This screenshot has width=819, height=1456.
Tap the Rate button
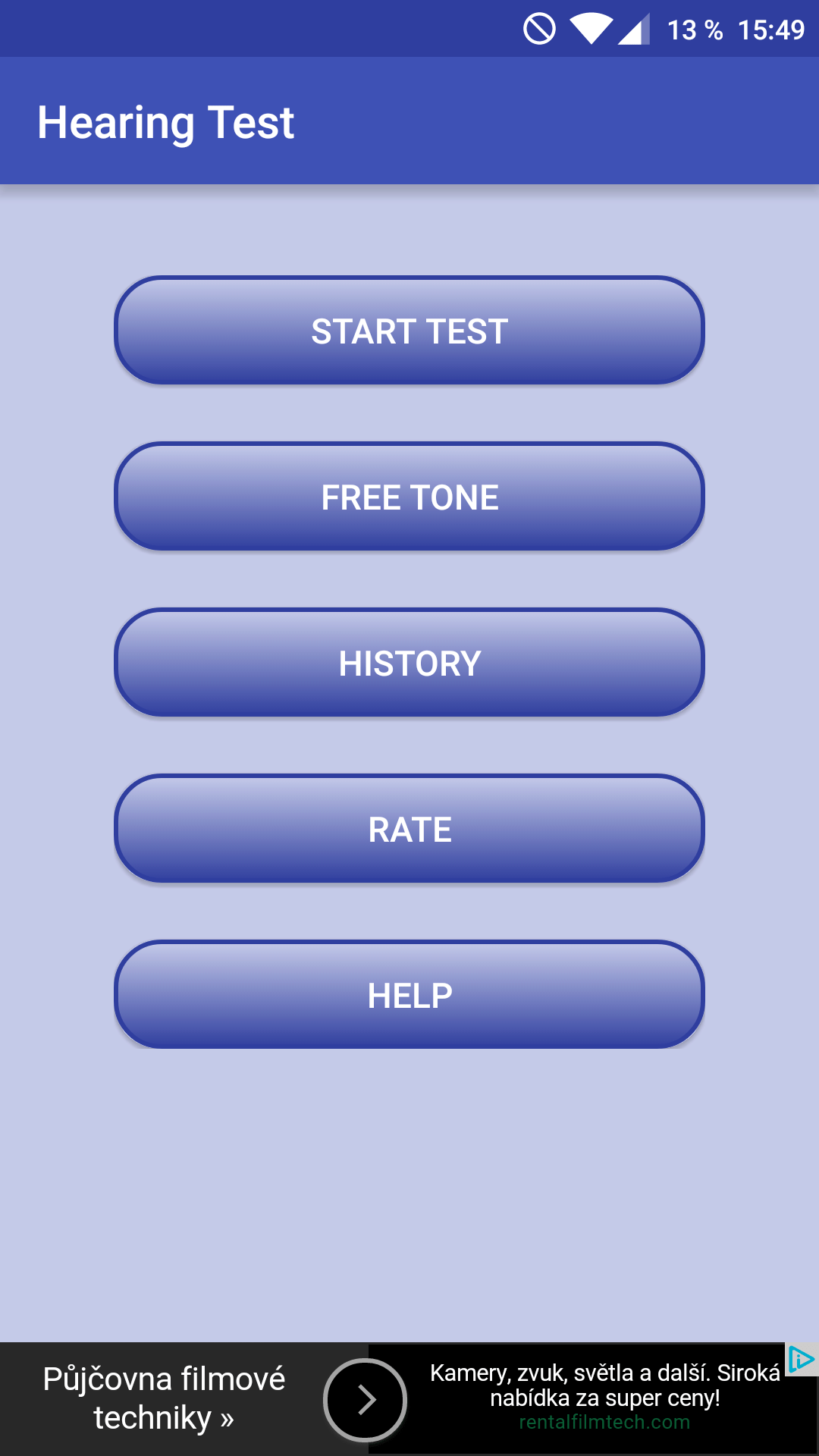click(x=409, y=829)
